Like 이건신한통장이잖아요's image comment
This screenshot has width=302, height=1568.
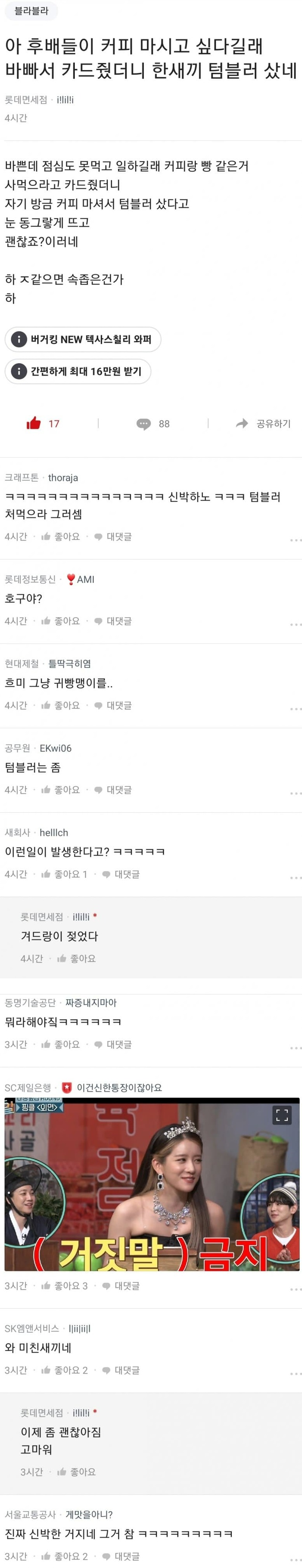tap(64, 1285)
